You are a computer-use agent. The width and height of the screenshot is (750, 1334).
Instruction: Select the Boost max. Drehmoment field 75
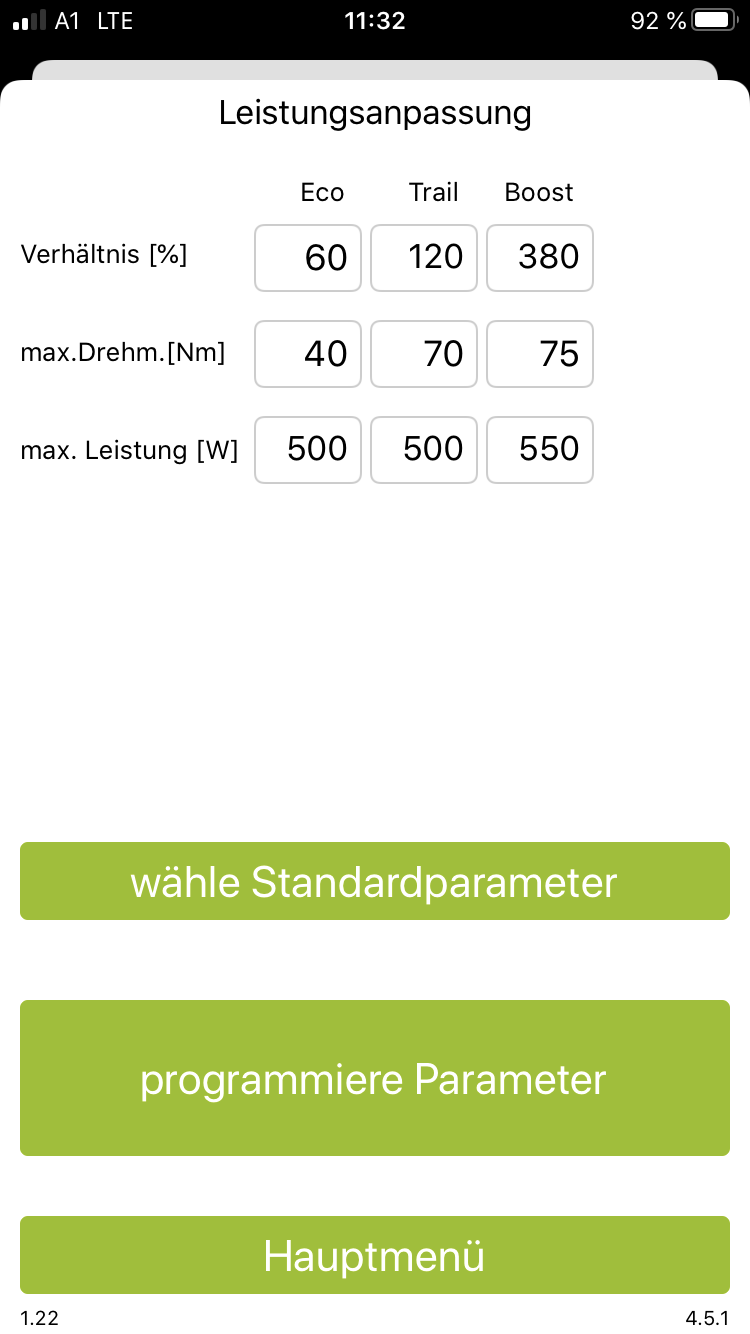[540, 354]
